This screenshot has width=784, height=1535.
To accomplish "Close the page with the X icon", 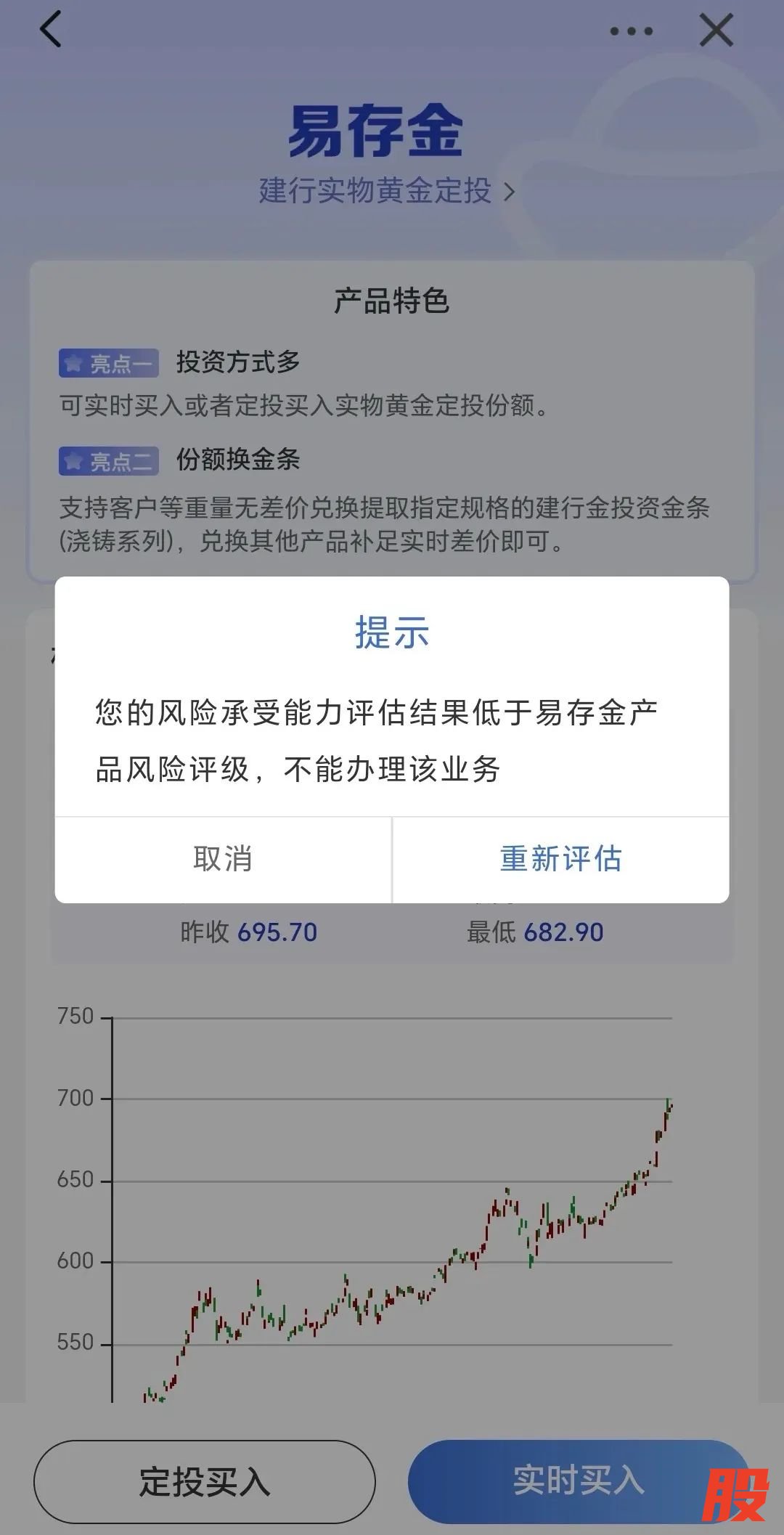I will (716, 31).
